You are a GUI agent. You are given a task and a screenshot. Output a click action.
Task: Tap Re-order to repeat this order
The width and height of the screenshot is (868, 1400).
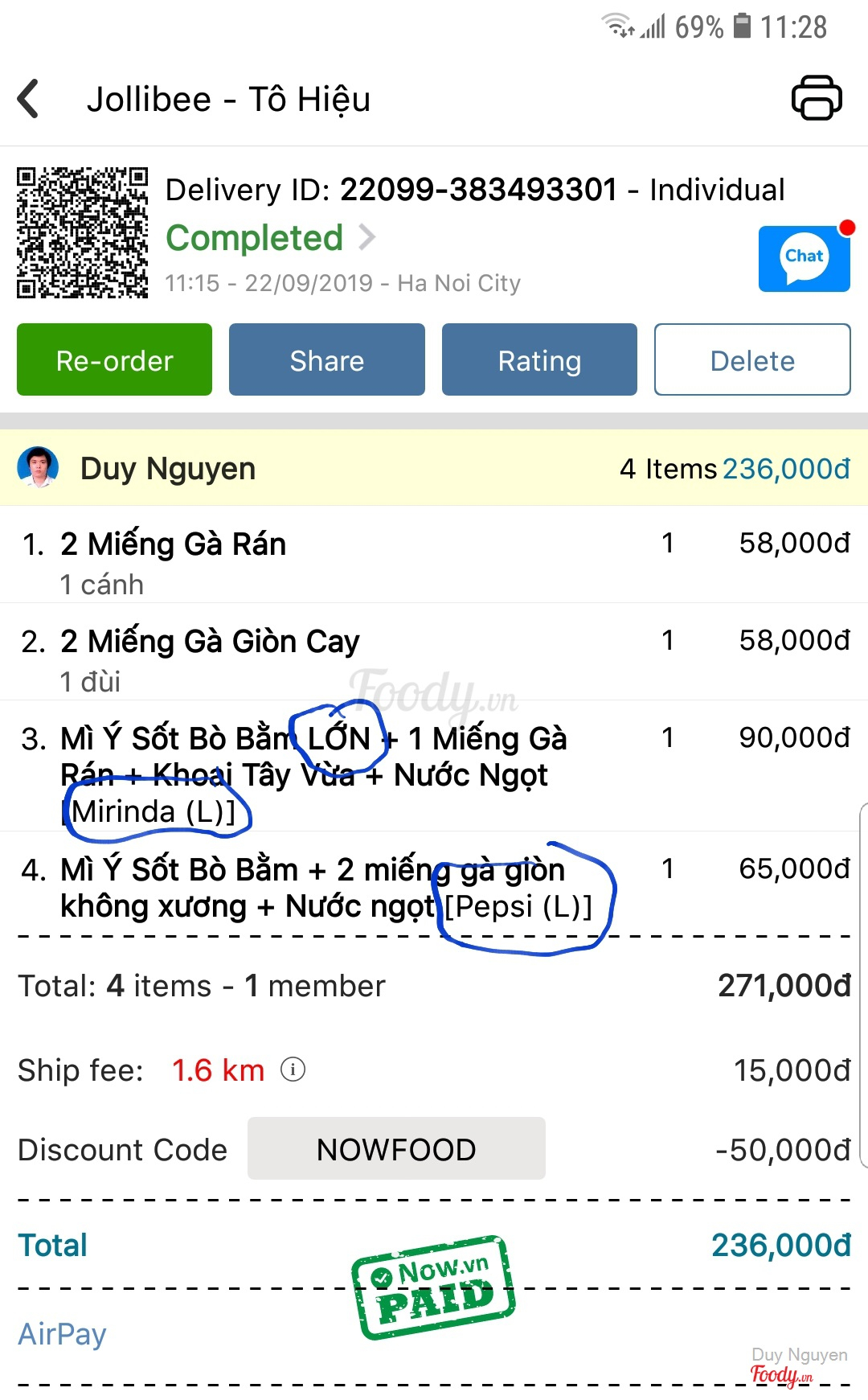[x=114, y=360]
